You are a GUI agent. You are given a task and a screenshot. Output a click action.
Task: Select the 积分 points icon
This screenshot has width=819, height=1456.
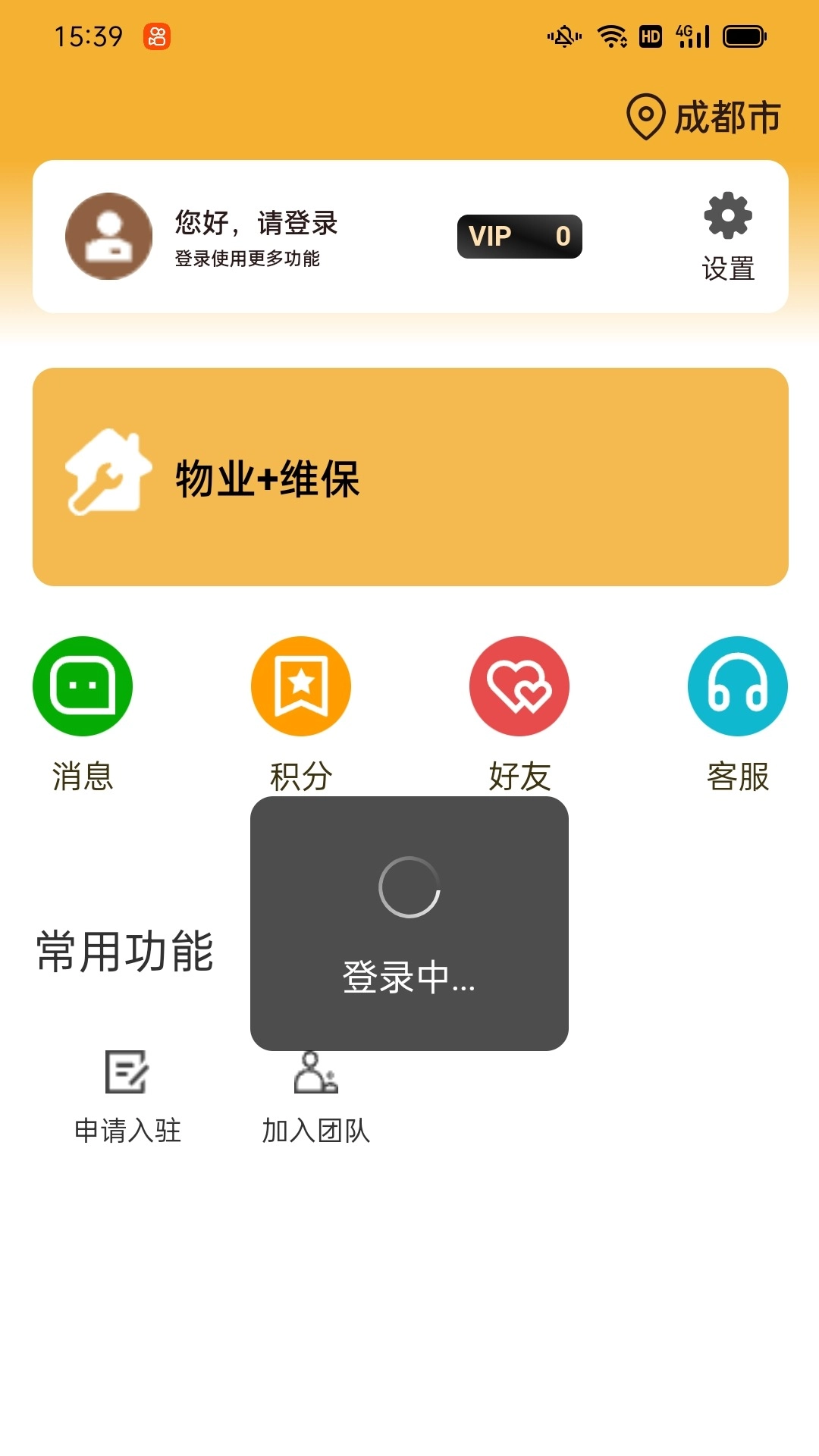[x=300, y=685]
